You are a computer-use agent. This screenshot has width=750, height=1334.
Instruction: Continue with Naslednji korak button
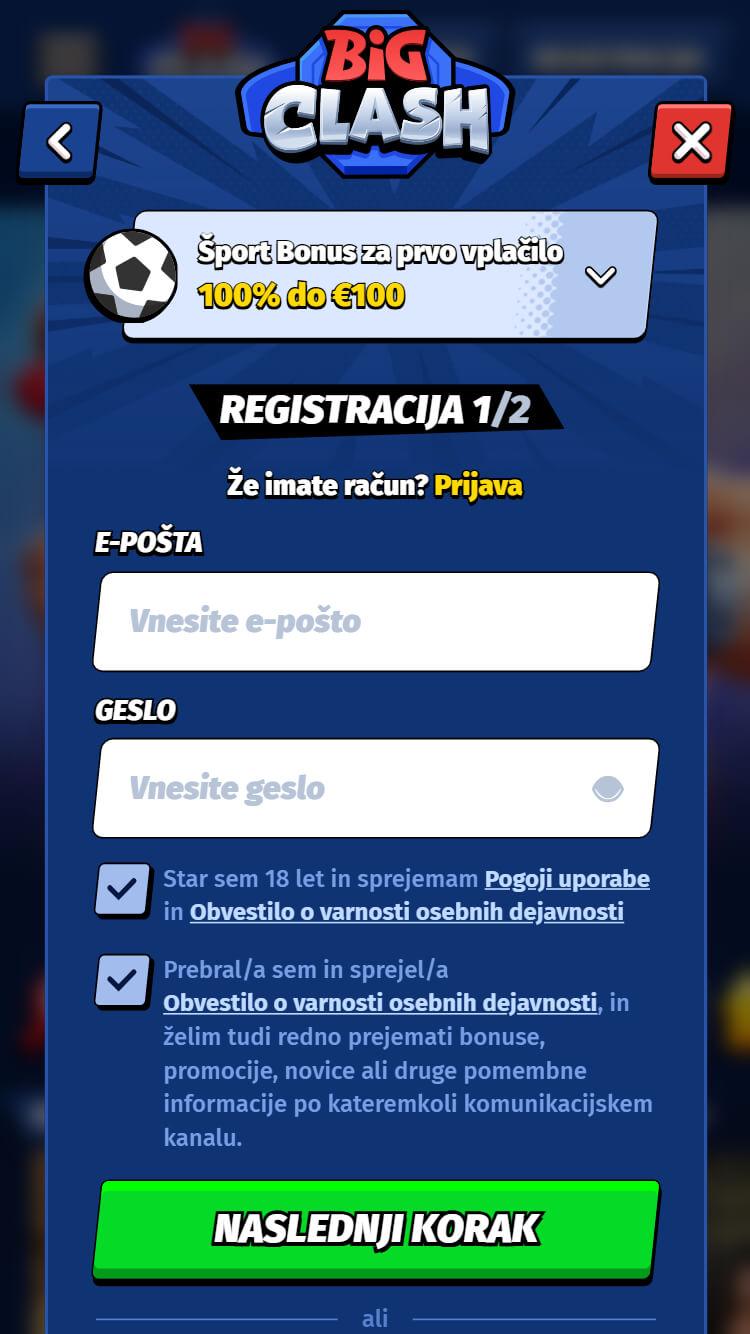point(376,1230)
